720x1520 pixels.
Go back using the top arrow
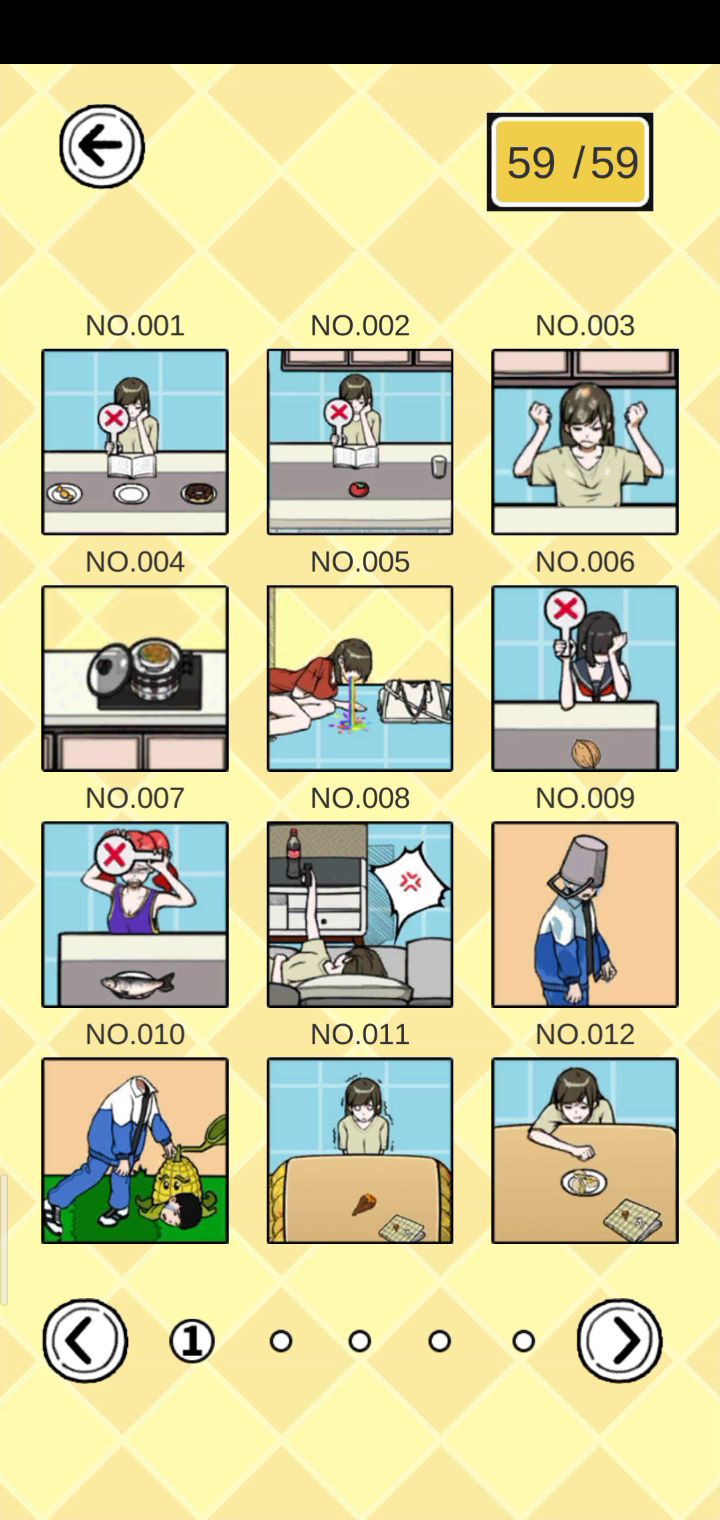(102, 147)
